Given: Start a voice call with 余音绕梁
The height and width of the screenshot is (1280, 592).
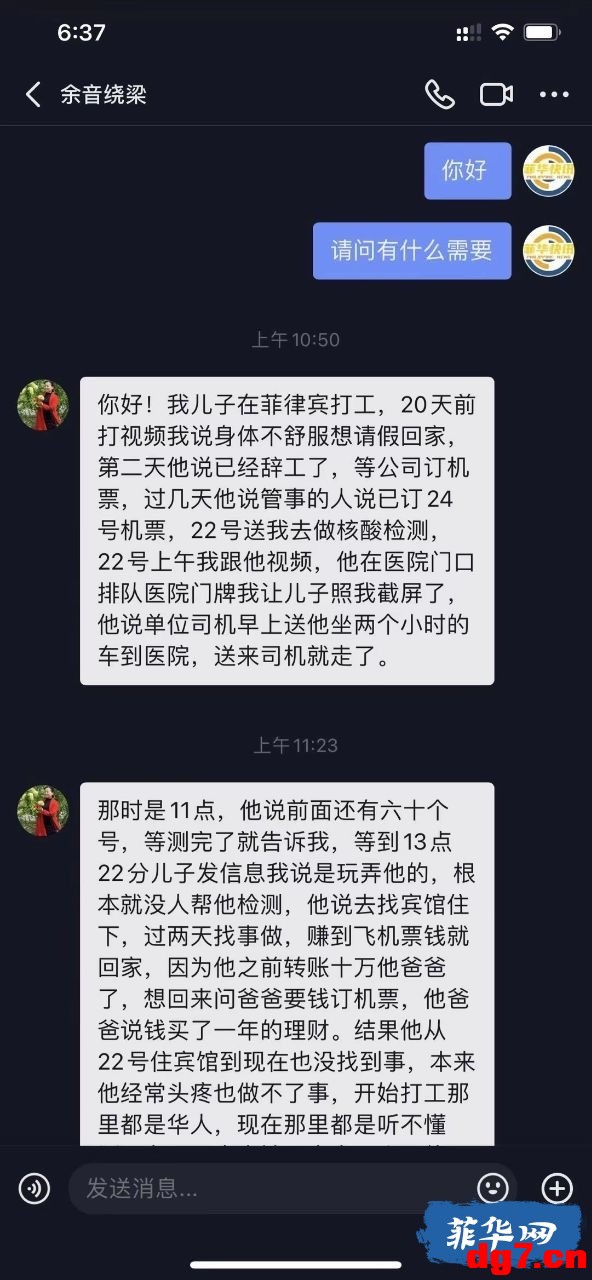Looking at the screenshot, I should 440,94.
